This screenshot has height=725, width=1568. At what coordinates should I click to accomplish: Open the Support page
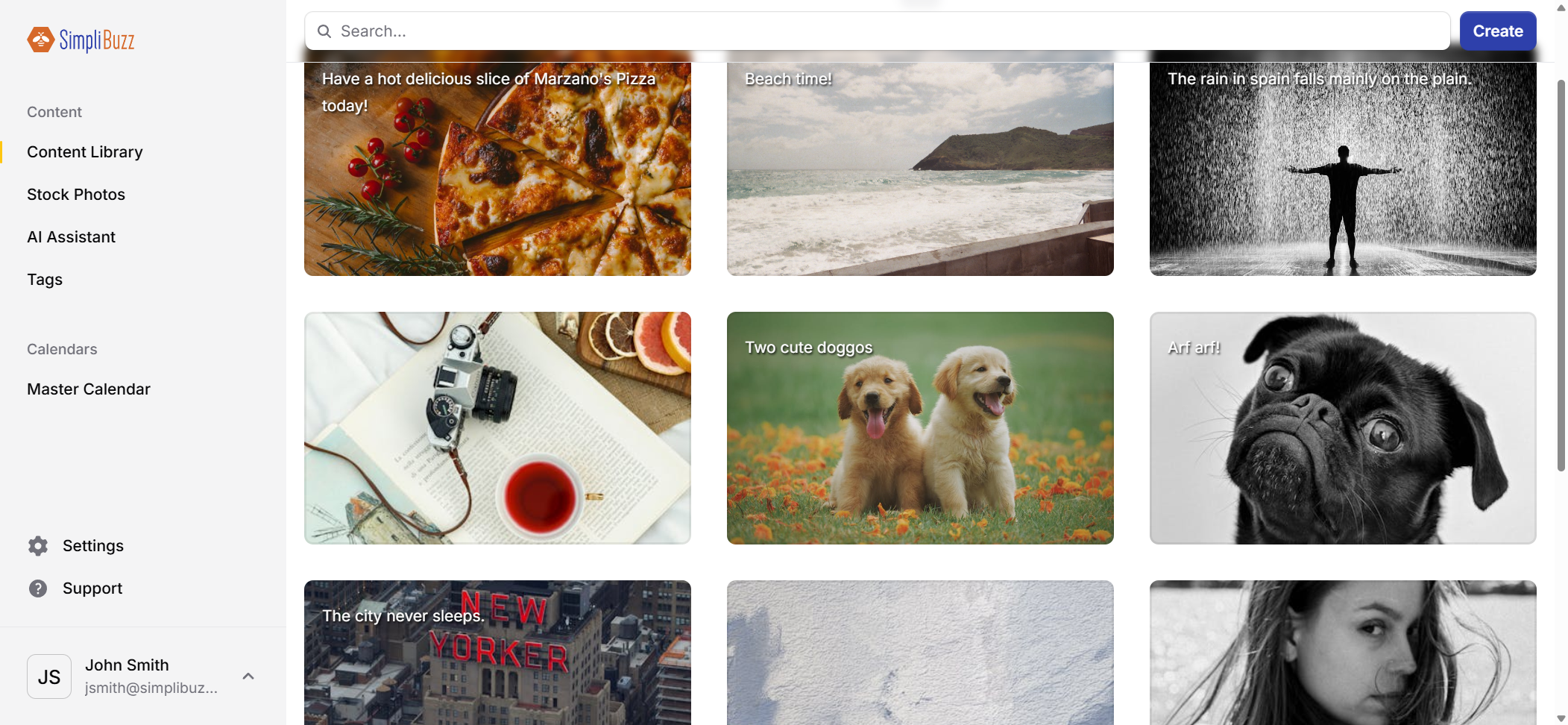tap(92, 589)
